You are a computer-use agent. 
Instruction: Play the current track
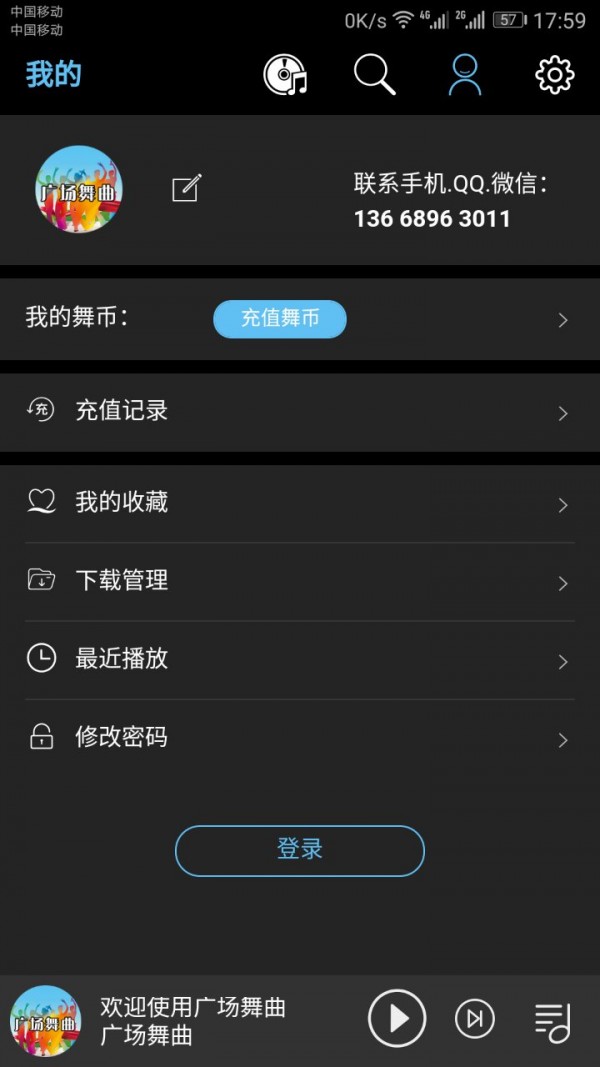(397, 1019)
